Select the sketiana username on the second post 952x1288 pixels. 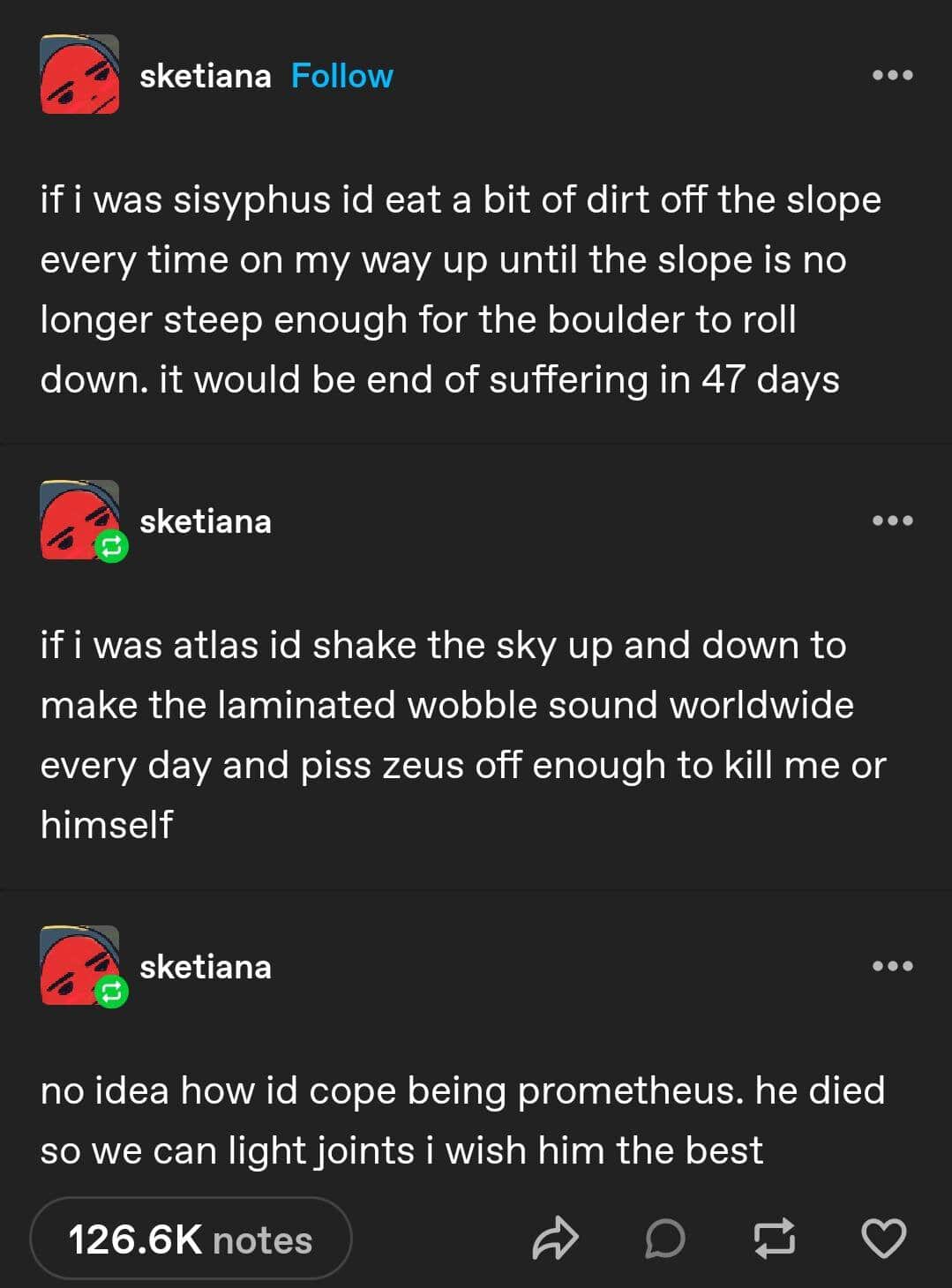click(x=206, y=520)
